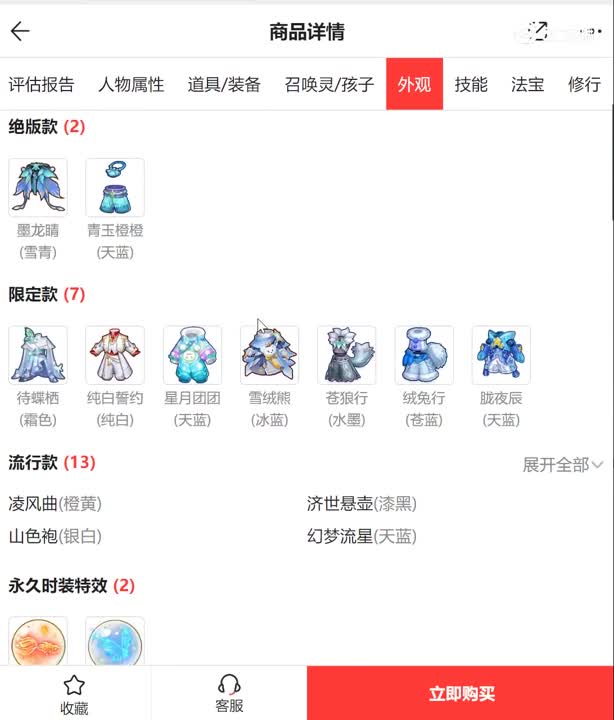Switch to the 修行 tab
Image resolution: width=614 pixels, height=720 pixels.
tap(584, 84)
